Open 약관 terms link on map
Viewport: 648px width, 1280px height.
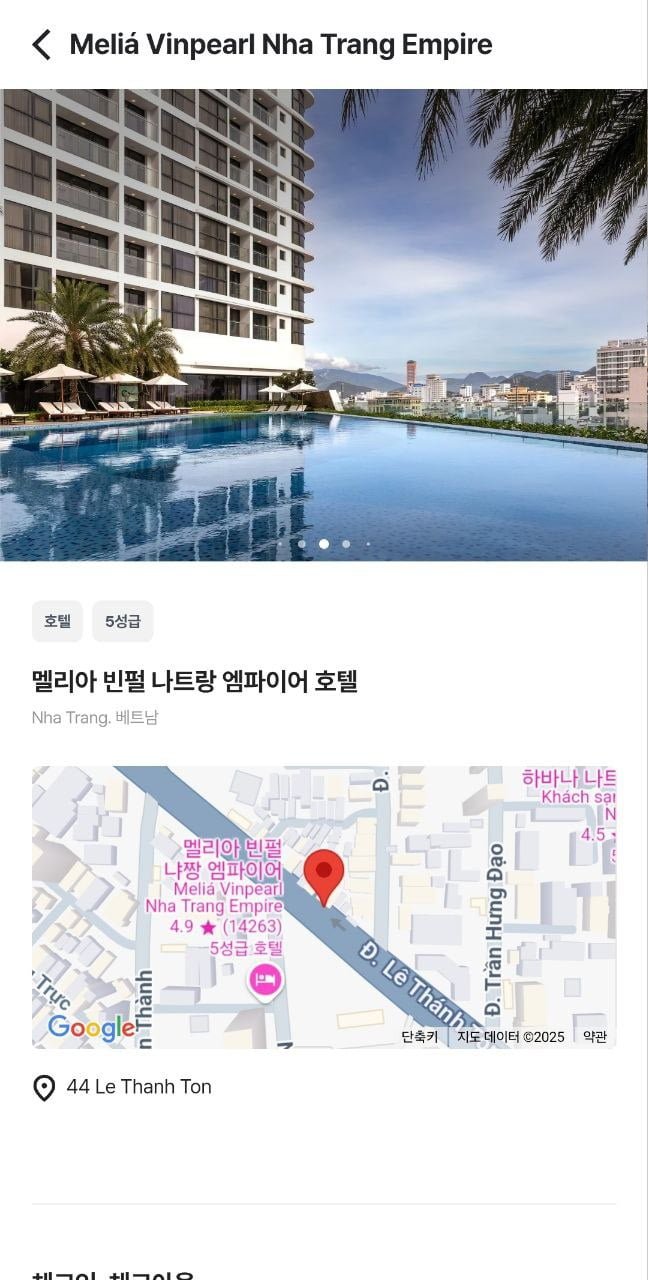coord(594,1037)
